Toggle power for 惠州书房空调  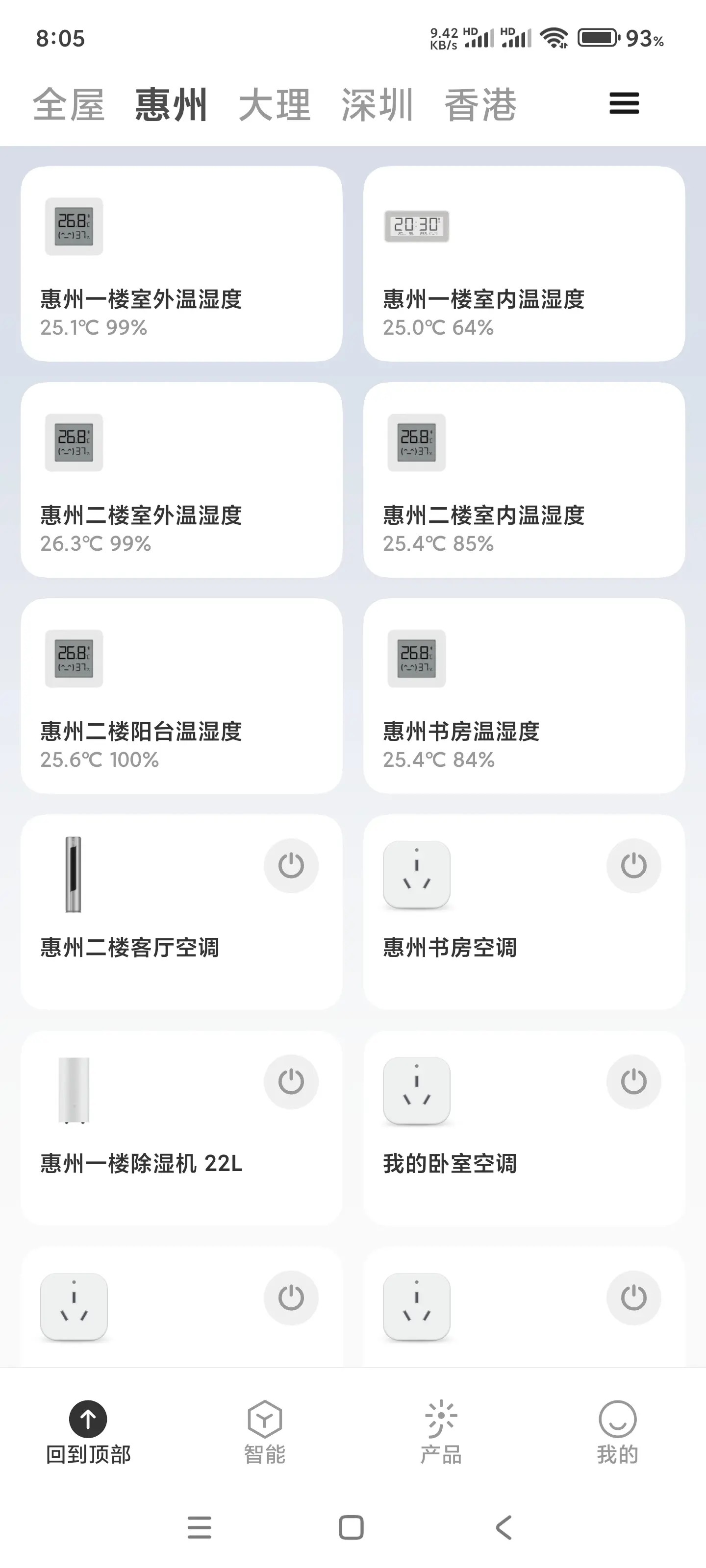click(x=633, y=865)
